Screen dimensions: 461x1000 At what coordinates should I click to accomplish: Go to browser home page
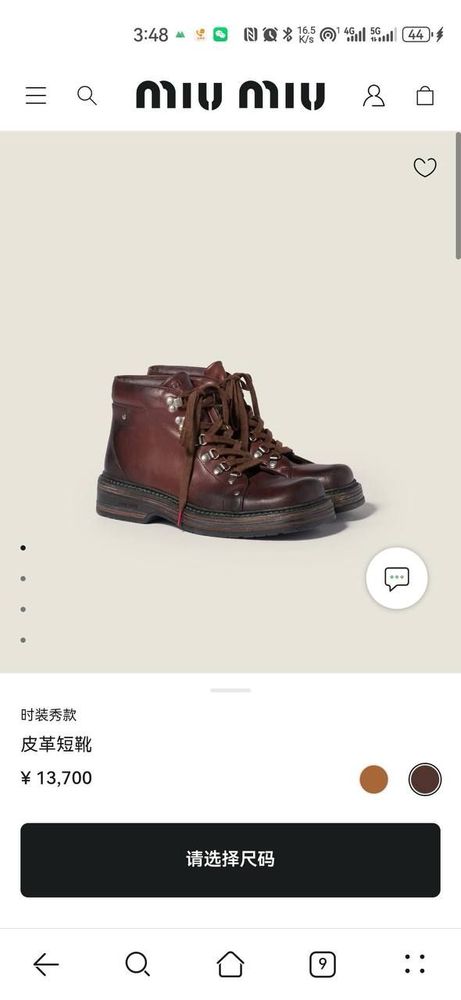tap(230, 964)
